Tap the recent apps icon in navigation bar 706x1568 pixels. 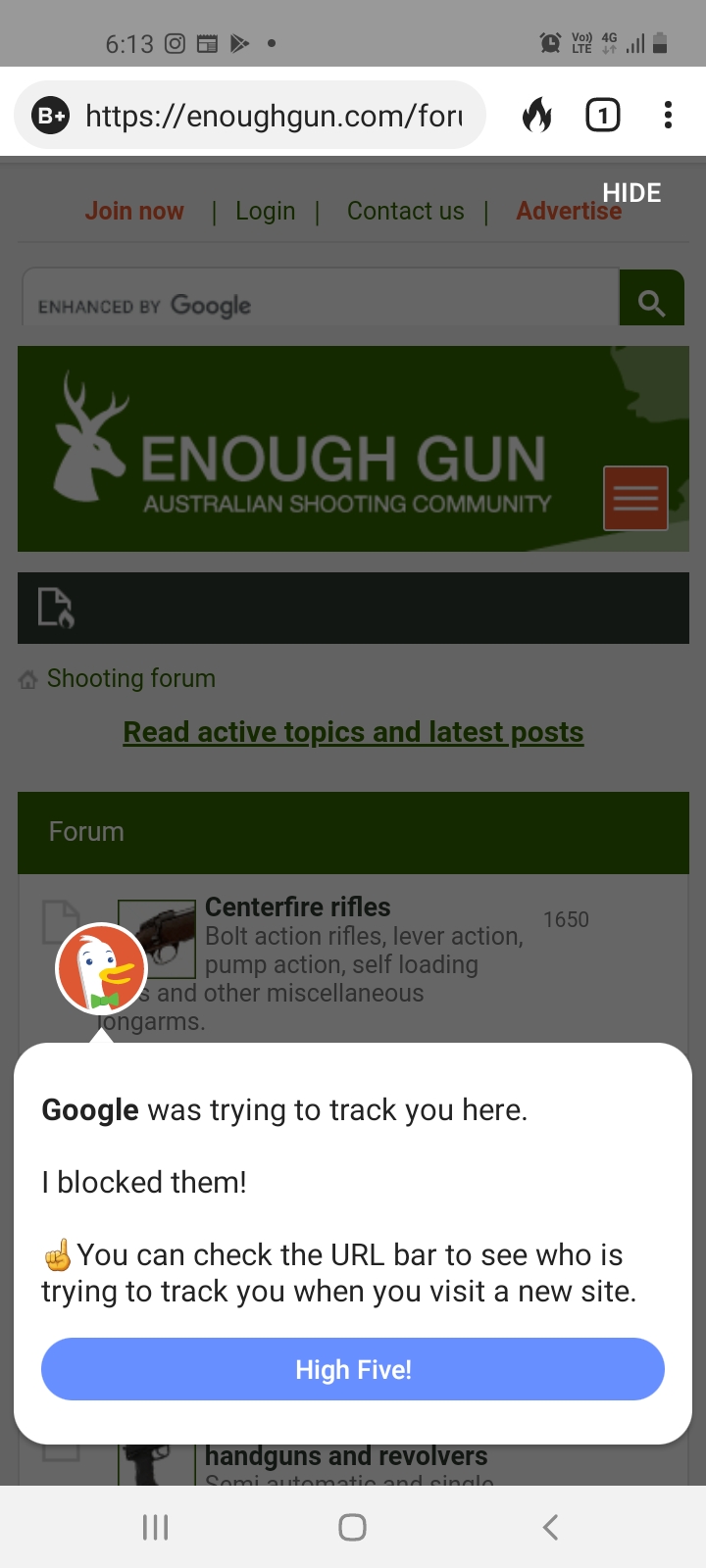click(155, 1526)
